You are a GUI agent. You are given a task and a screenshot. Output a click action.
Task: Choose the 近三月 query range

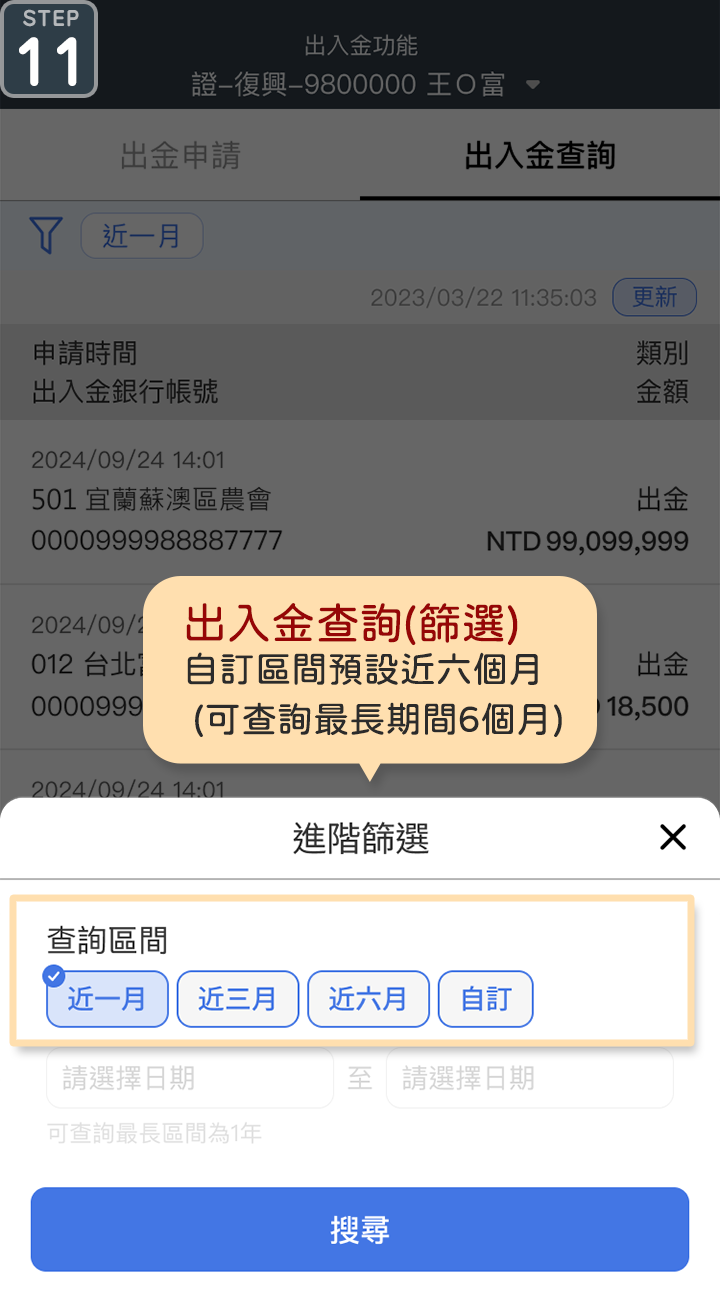tap(238, 999)
